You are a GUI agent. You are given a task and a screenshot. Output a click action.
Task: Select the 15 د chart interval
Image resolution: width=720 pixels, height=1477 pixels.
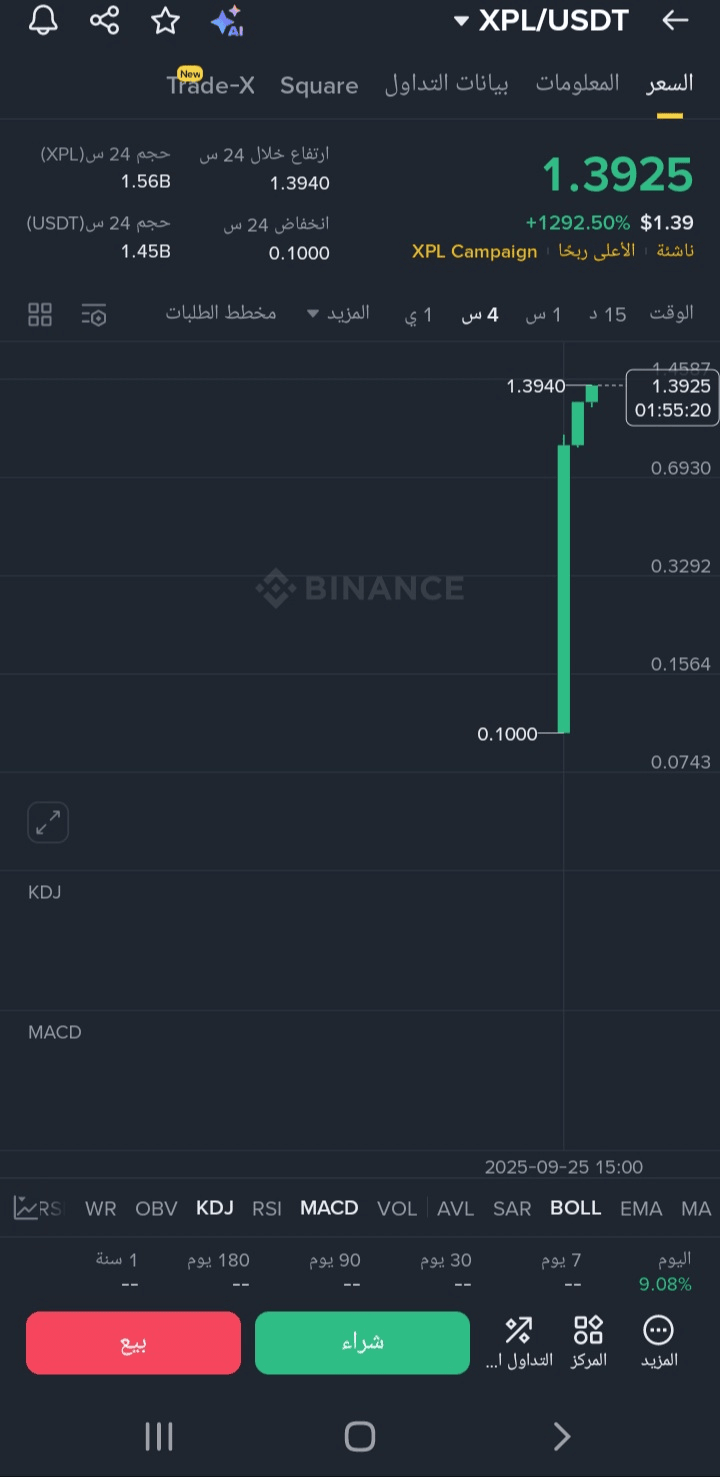click(607, 314)
